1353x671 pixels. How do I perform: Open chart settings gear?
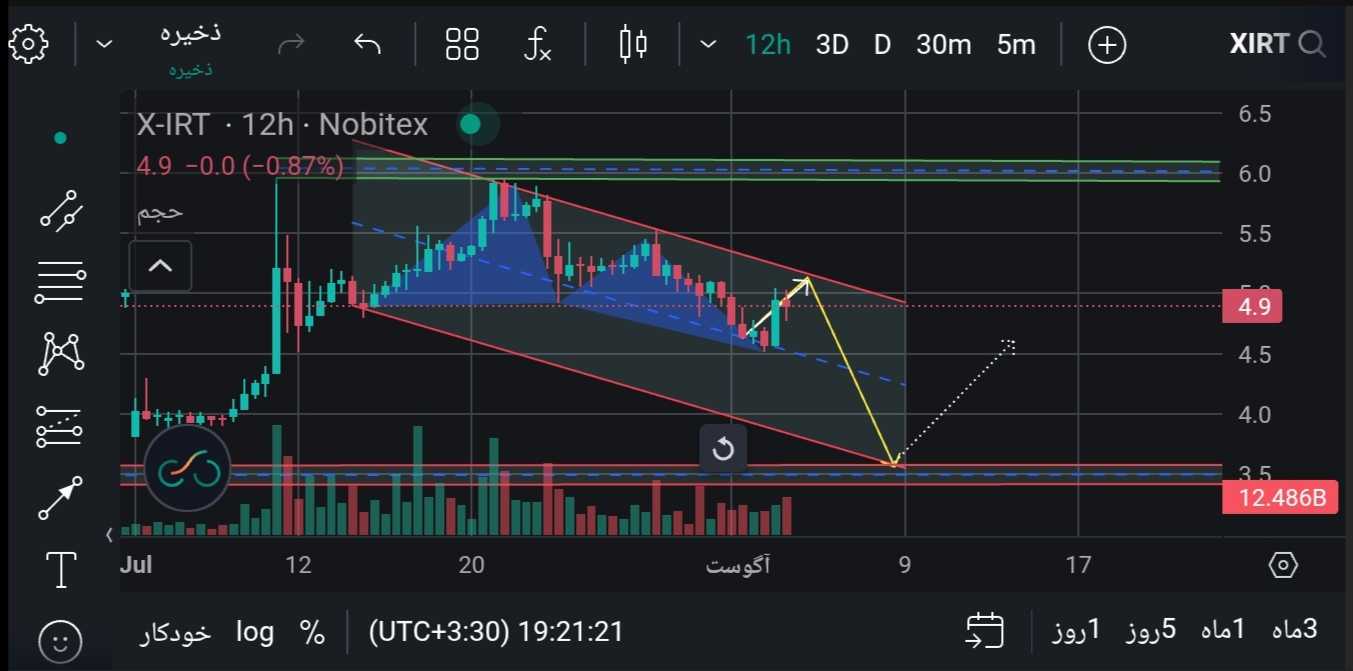pos(28,44)
